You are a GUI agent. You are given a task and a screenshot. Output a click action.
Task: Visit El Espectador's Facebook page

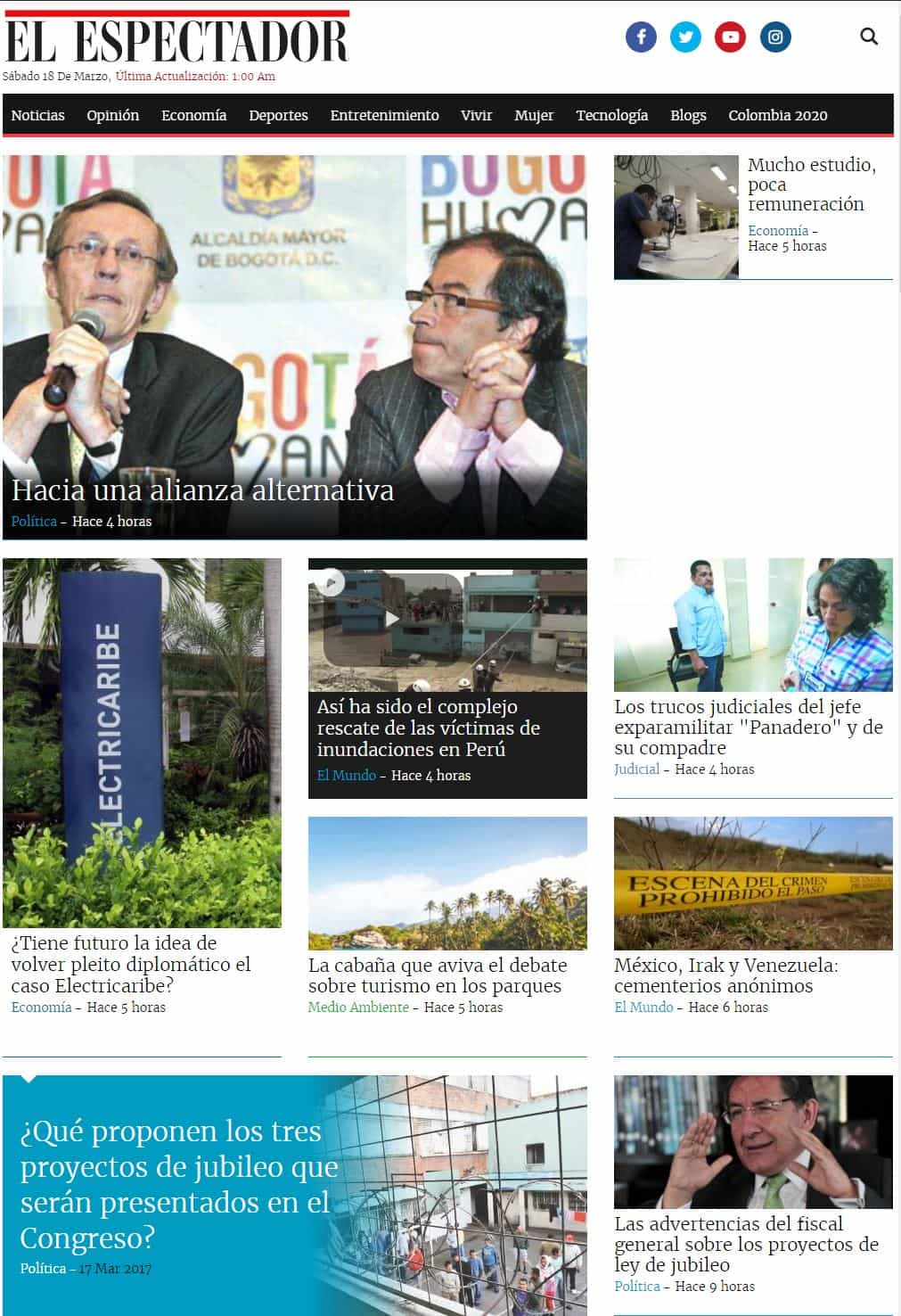(x=641, y=37)
